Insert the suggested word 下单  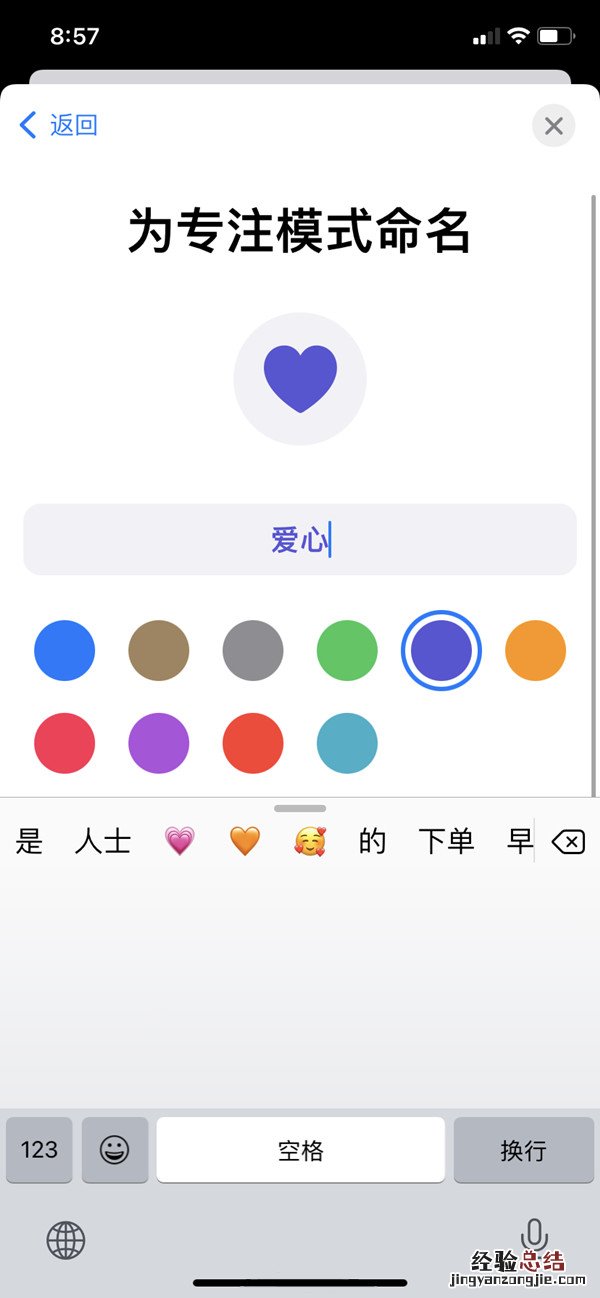pos(446,842)
